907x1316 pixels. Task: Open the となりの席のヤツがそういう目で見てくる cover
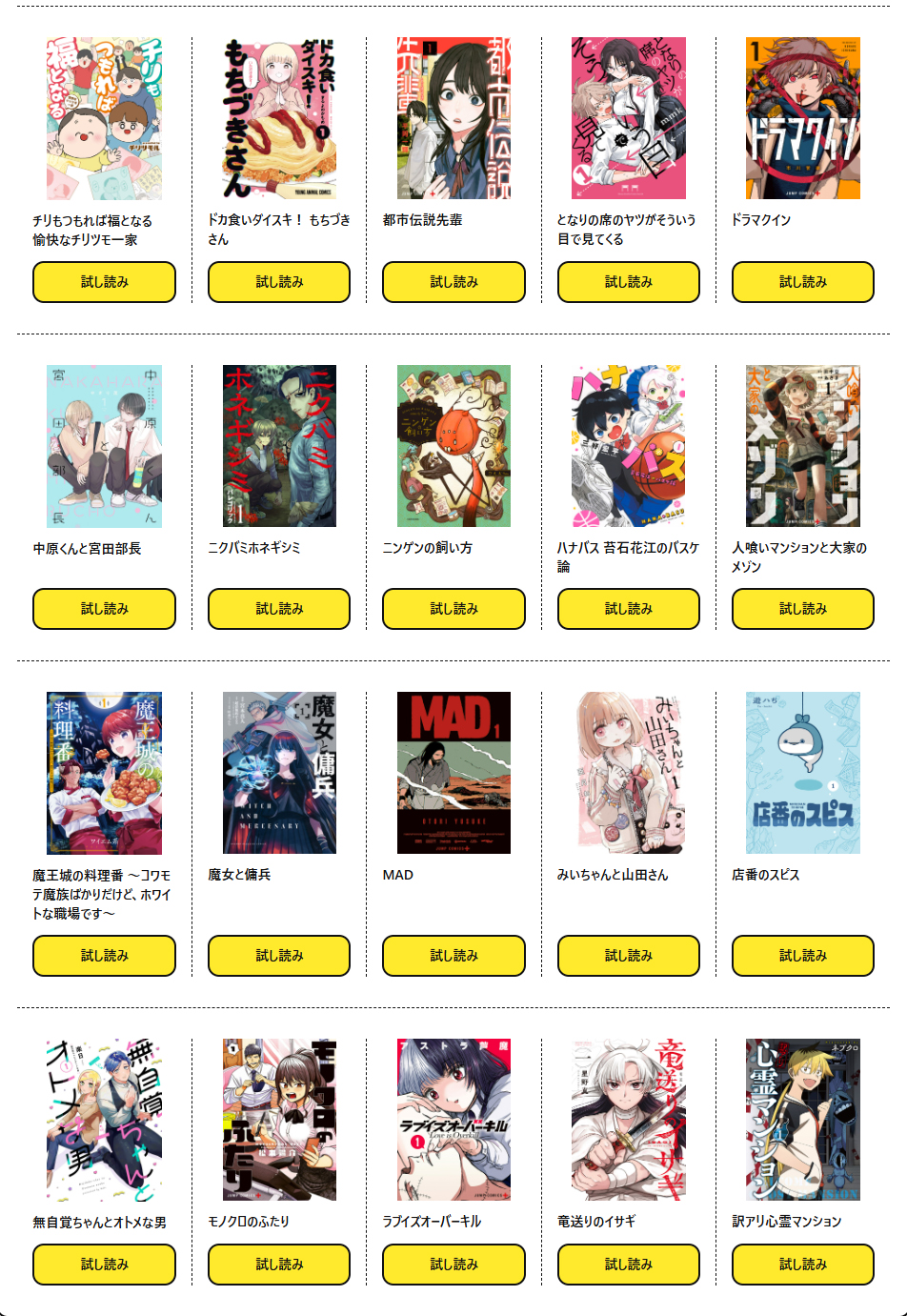pos(628,118)
